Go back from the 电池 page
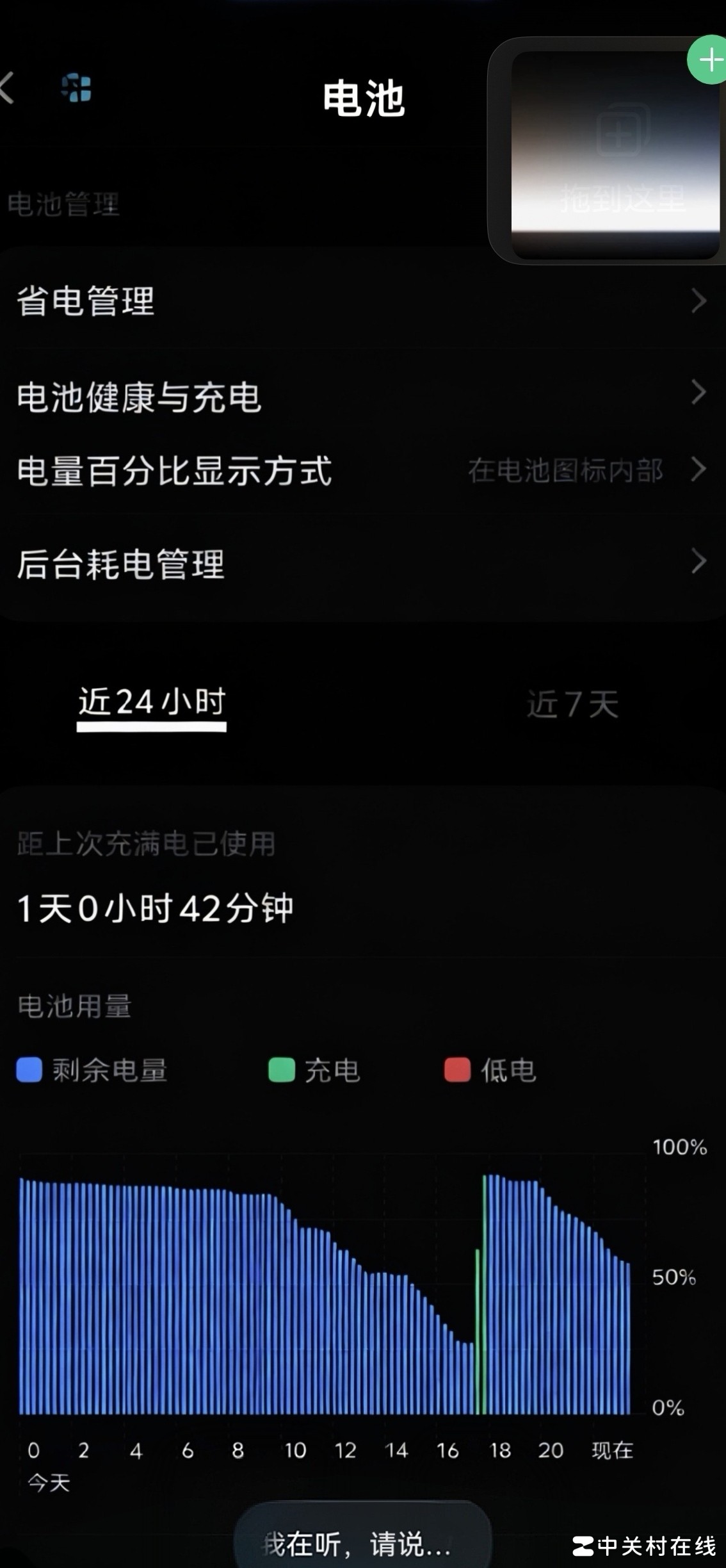Viewport: 726px width, 1568px height. pyautogui.click(x=8, y=88)
